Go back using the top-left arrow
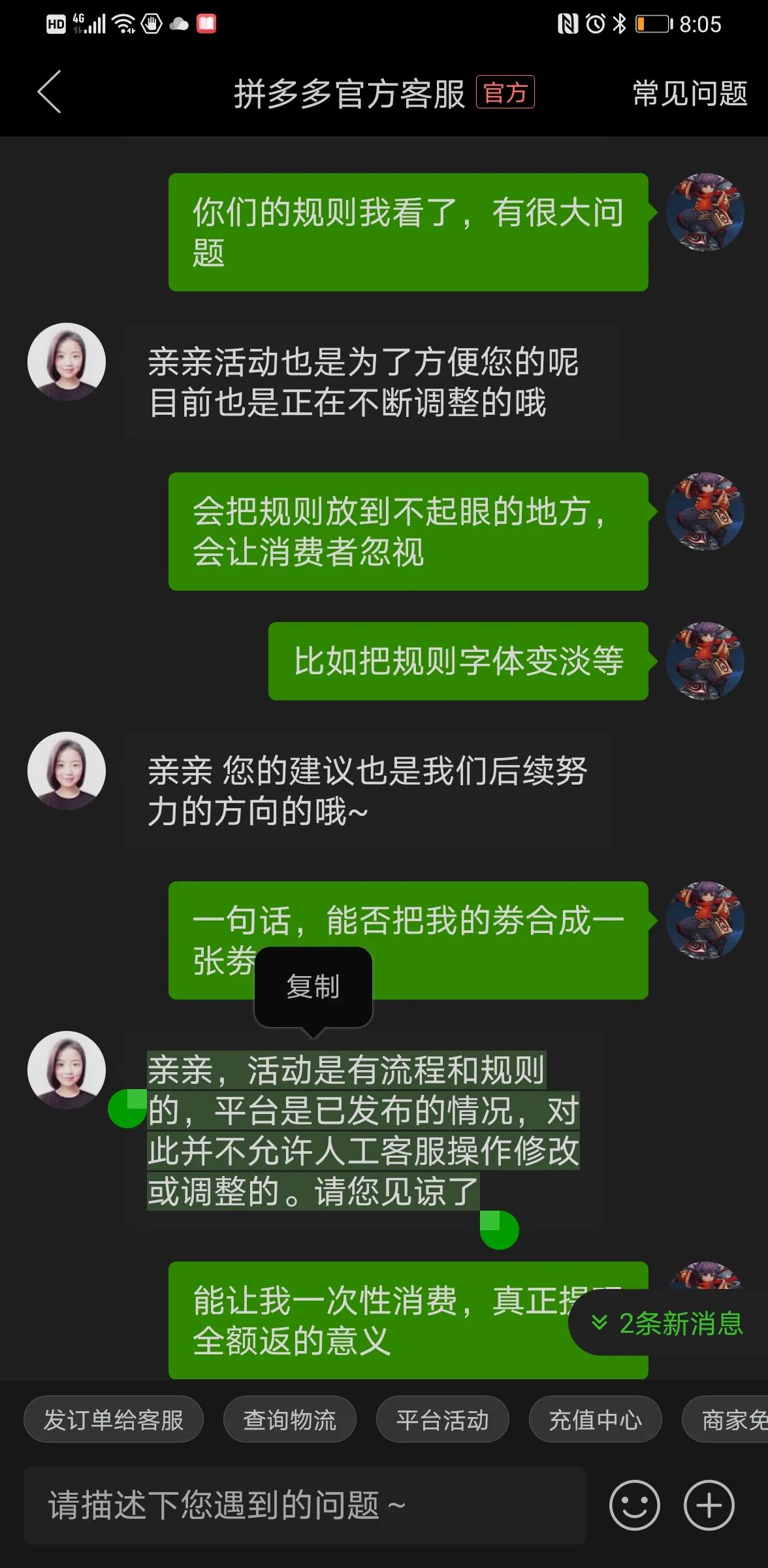Viewport: 768px width, 1568px height. tap(50, 92)
